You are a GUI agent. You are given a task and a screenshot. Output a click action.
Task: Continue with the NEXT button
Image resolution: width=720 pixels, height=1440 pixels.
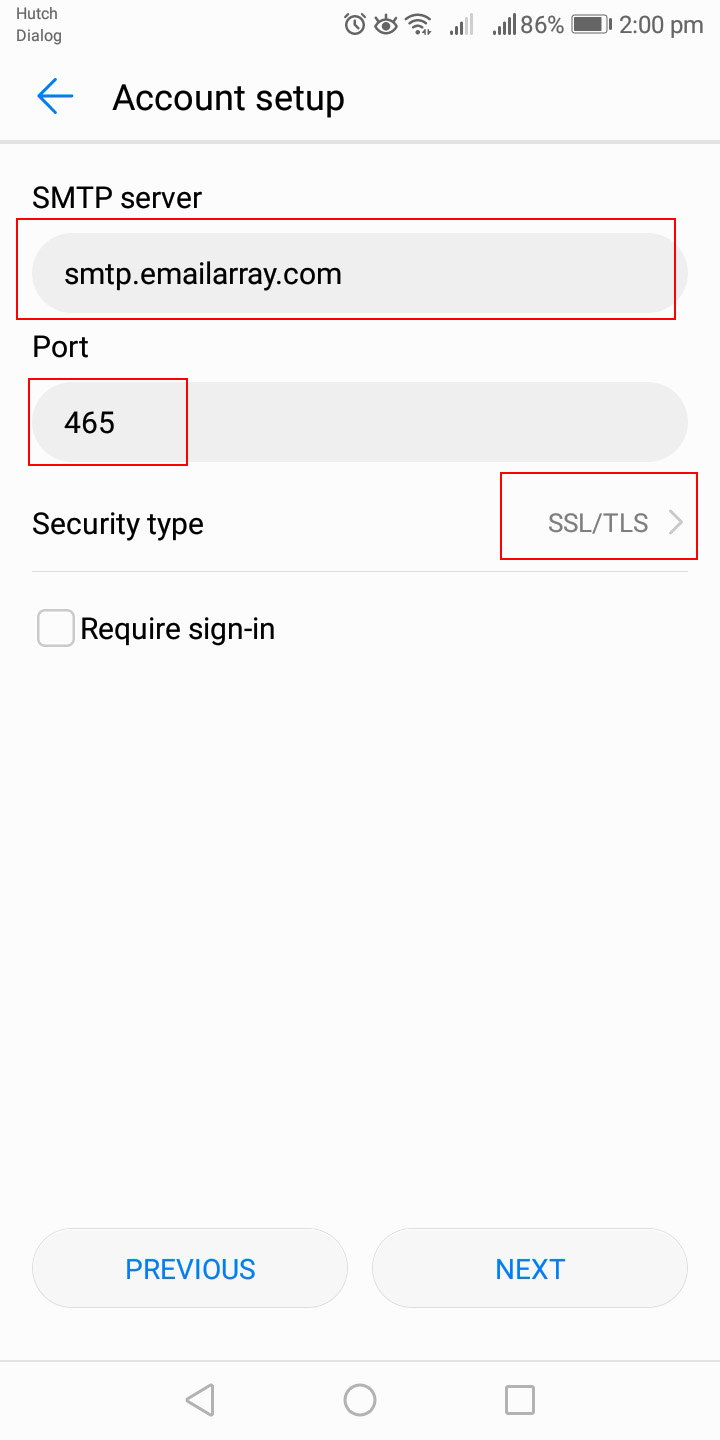tap(530, 1268)
